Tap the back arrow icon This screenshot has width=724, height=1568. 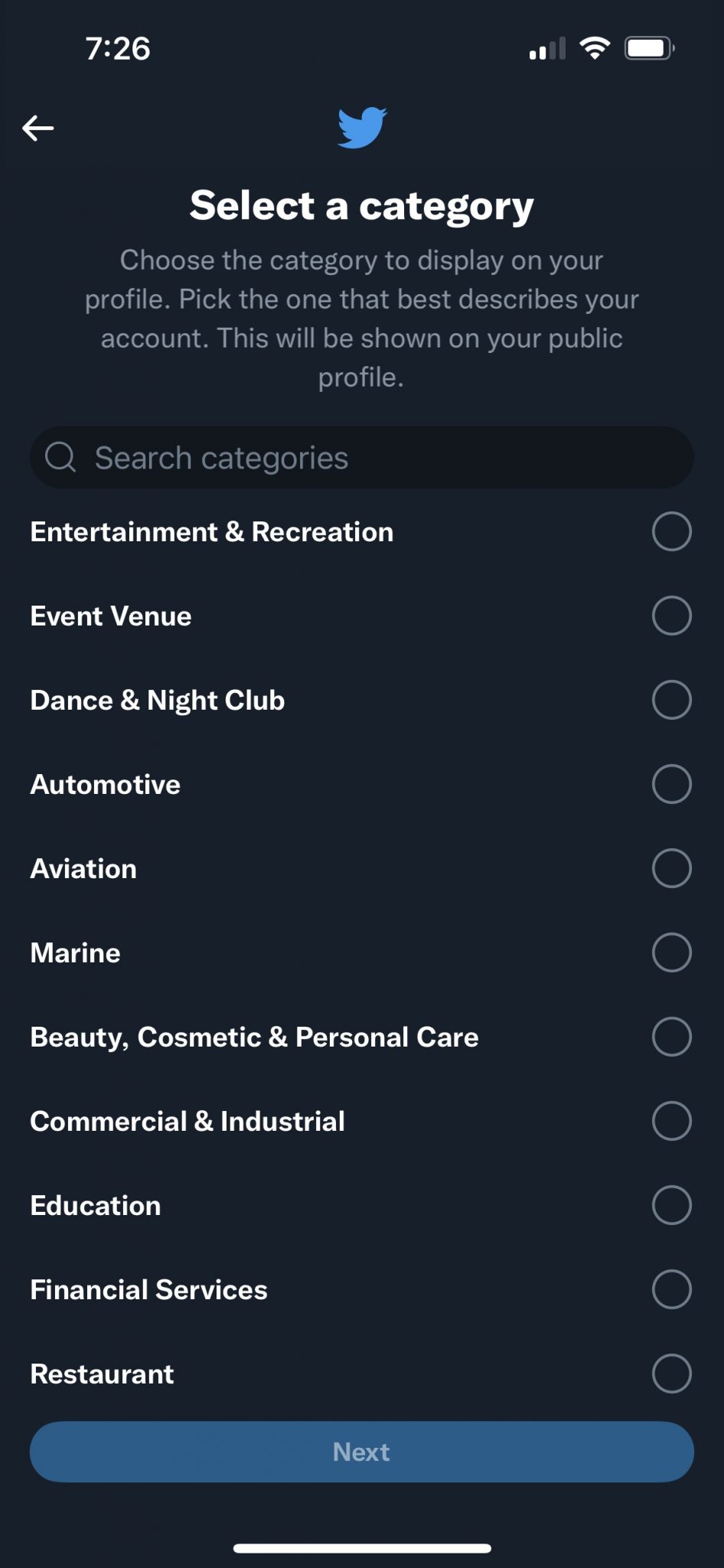pyautogui.click(x=38, y=128)
